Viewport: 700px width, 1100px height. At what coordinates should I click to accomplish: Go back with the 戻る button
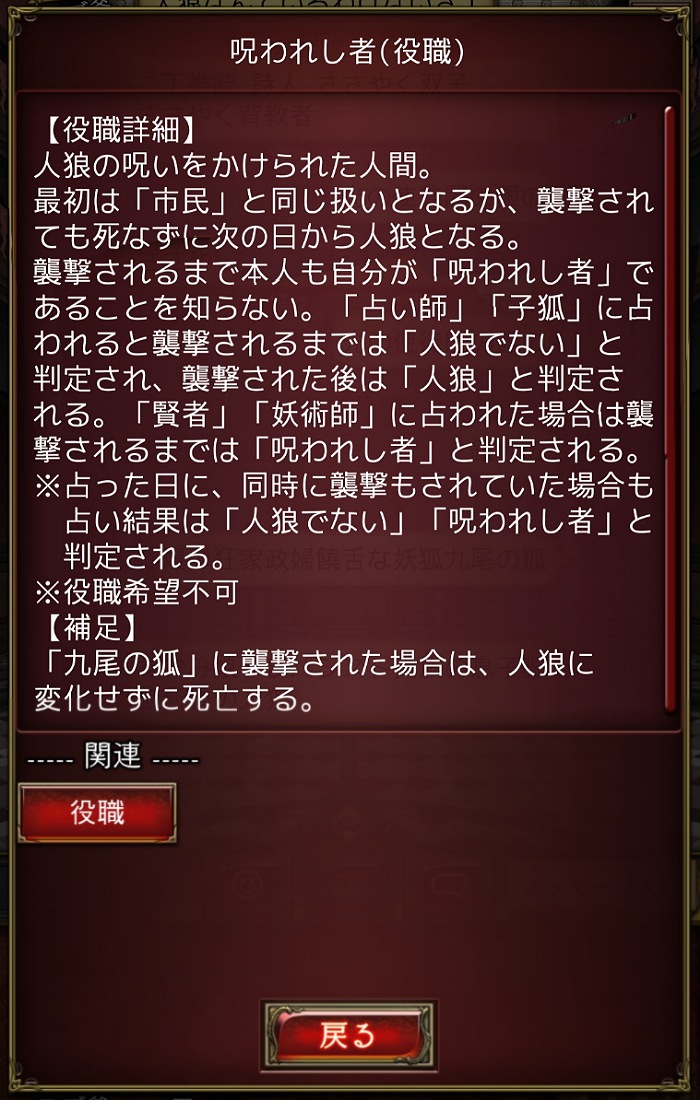click(348, 1036)
